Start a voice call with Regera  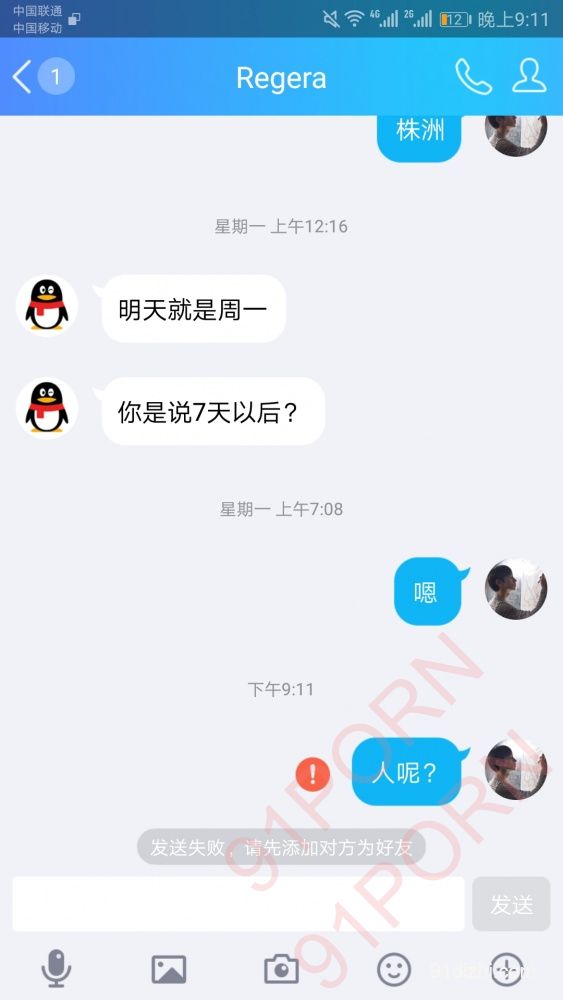click(473, 77)
